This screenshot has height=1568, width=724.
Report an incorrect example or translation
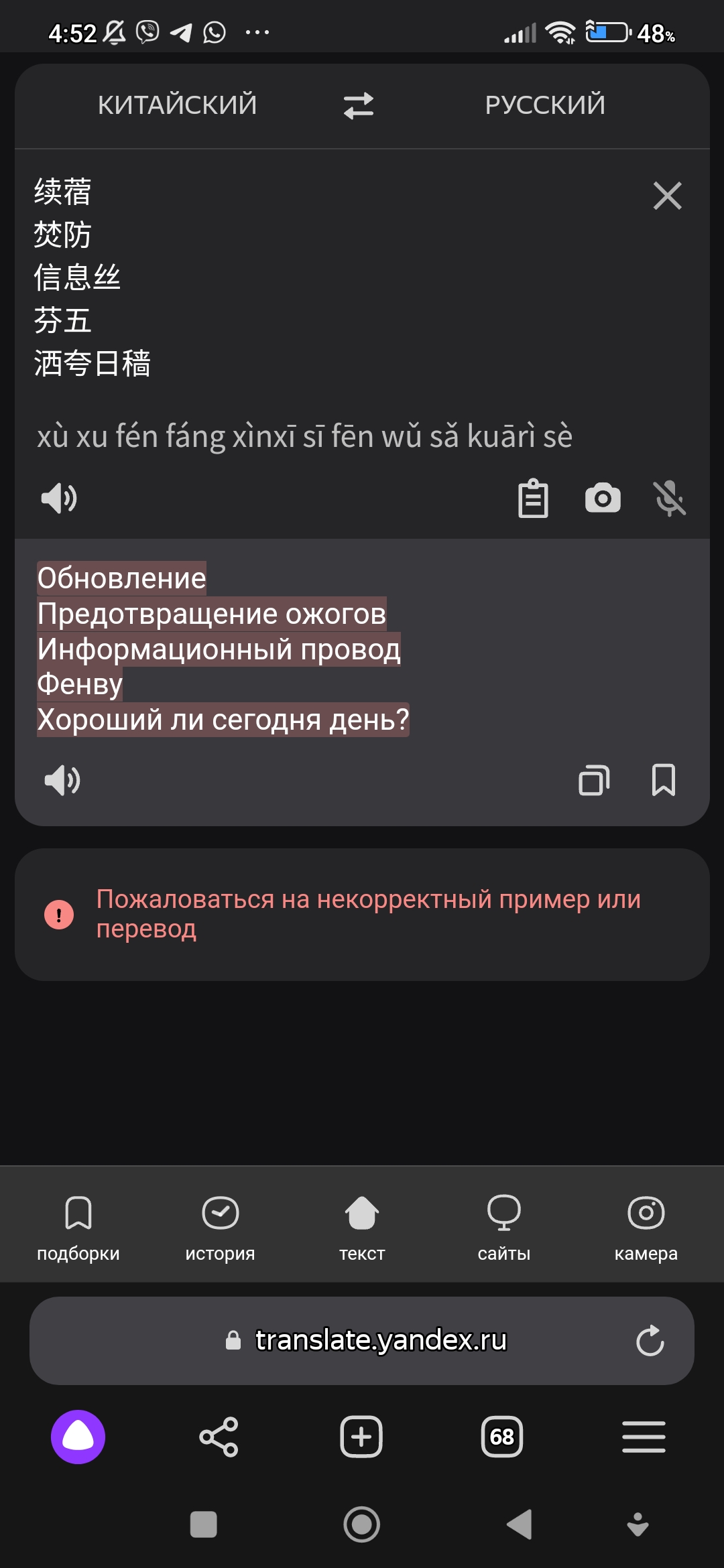[x=362, y=914]
